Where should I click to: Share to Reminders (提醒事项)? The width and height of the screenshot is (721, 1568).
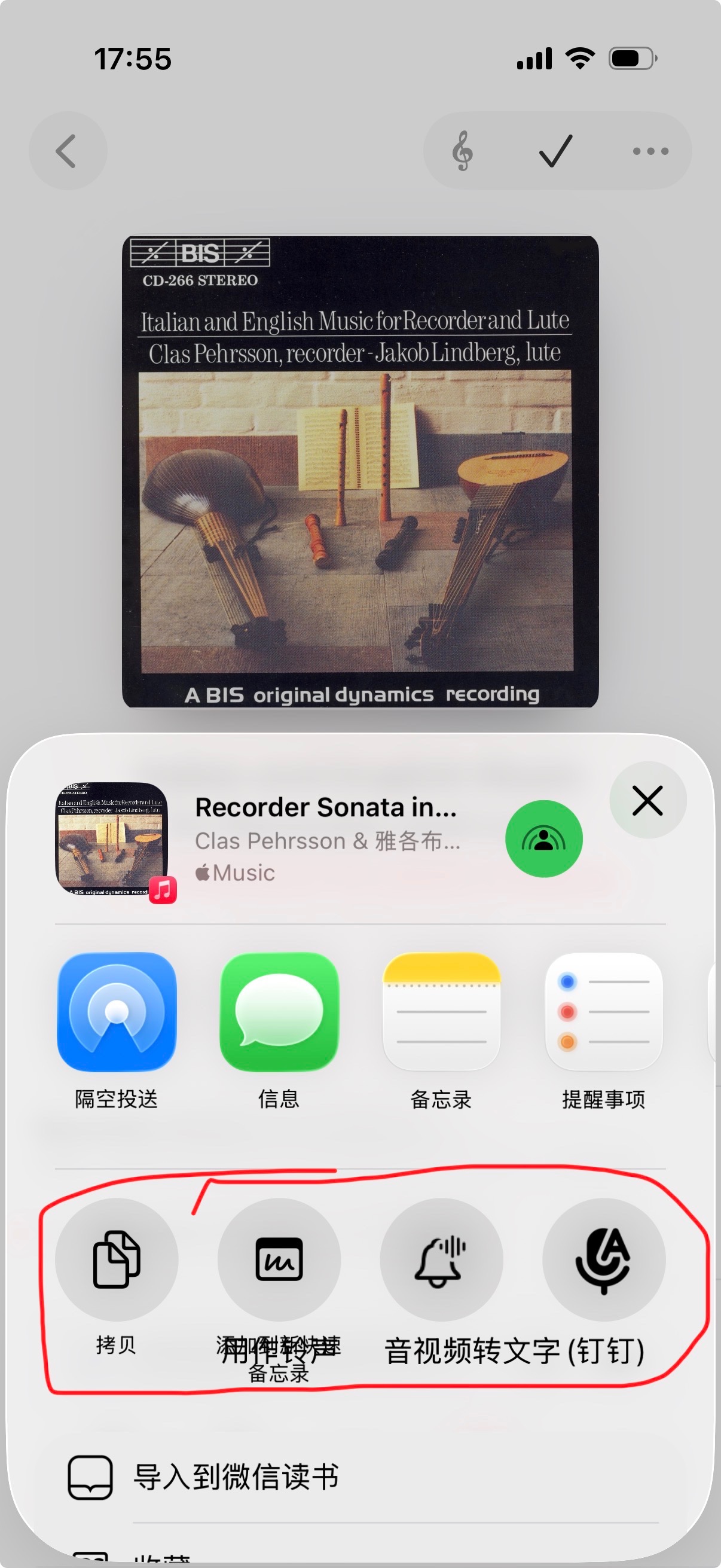point(604,1012)
